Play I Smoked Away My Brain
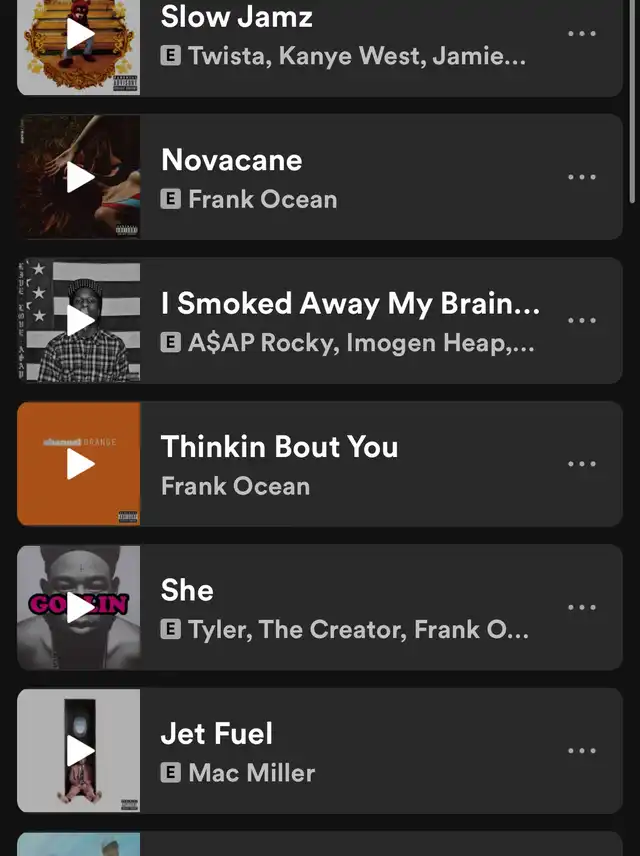 pos(80,320)
